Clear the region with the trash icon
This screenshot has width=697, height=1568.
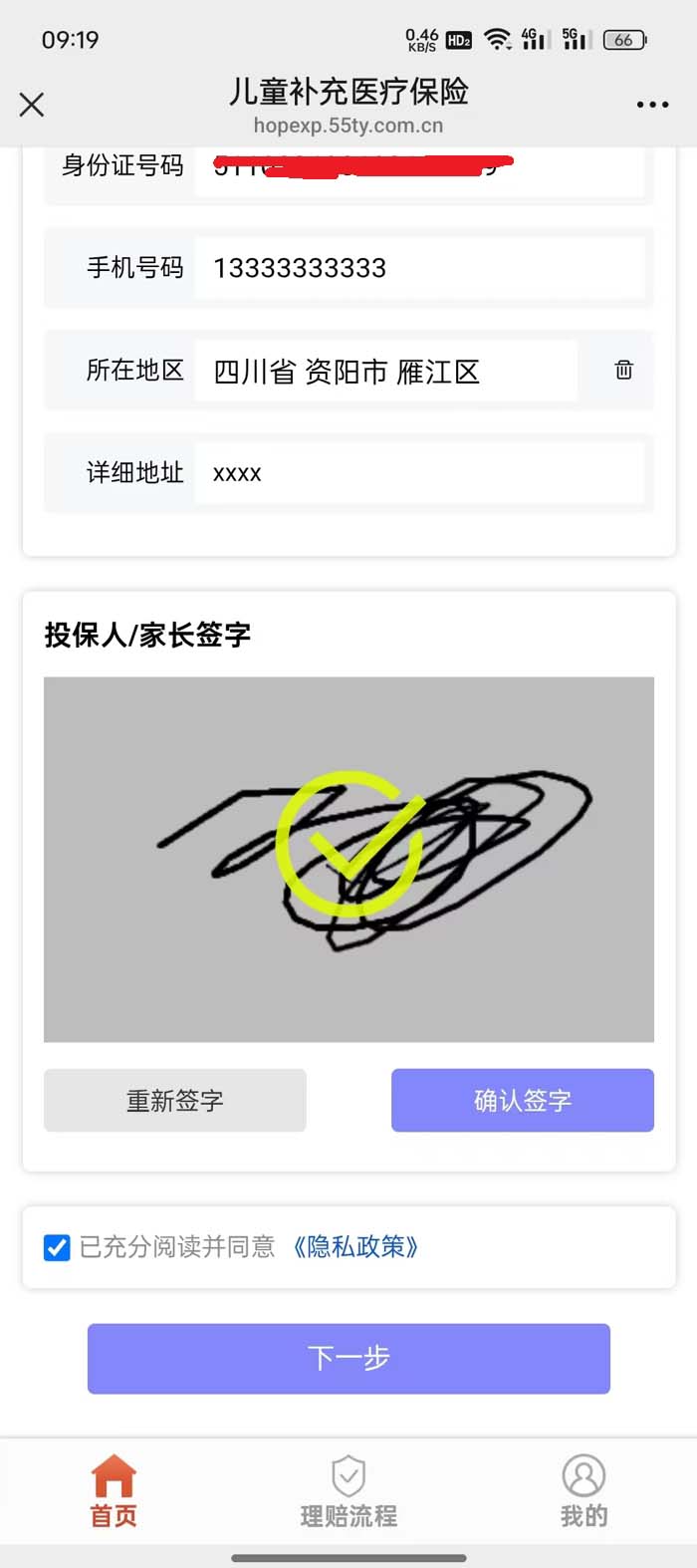(623, 371)
